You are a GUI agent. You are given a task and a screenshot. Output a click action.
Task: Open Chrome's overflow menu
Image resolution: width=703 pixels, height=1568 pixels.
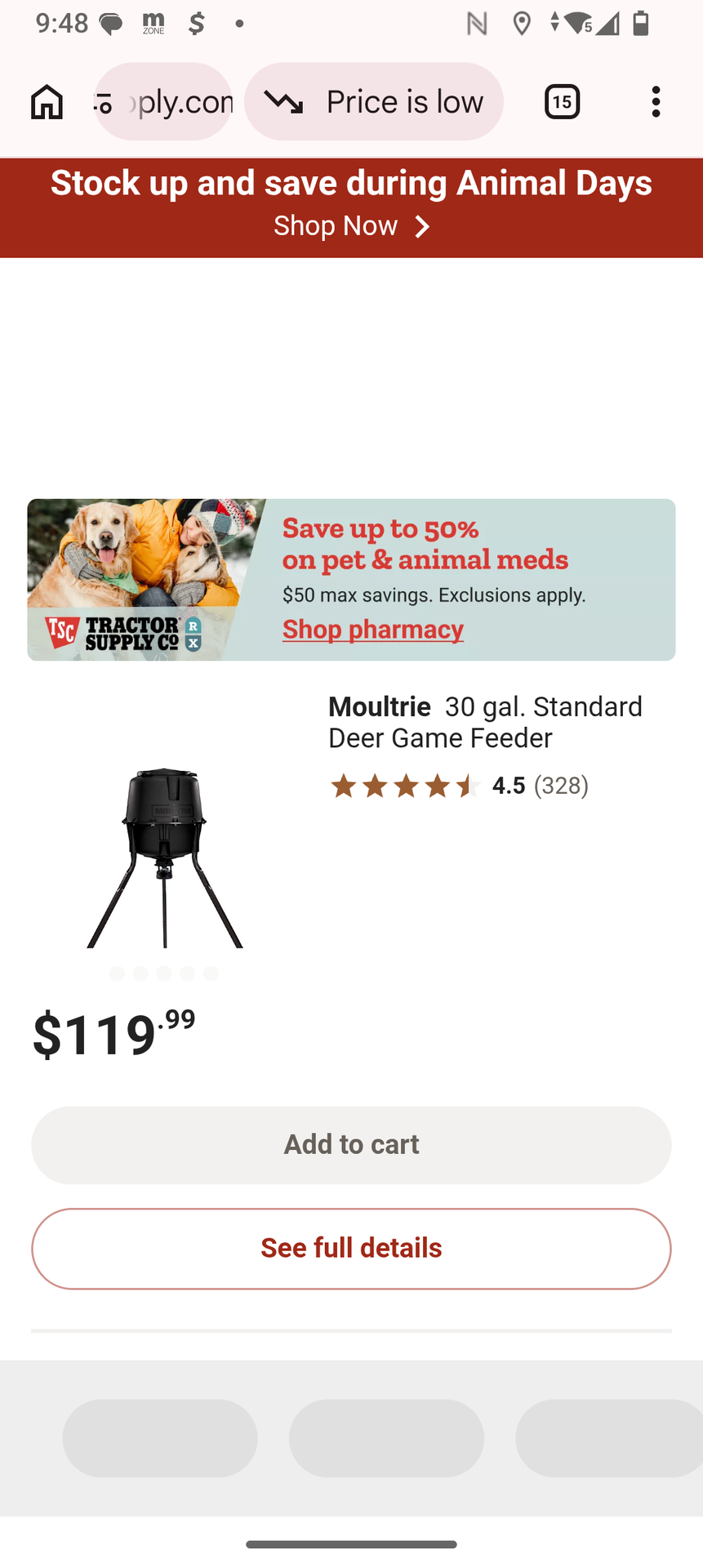point(656,102)
